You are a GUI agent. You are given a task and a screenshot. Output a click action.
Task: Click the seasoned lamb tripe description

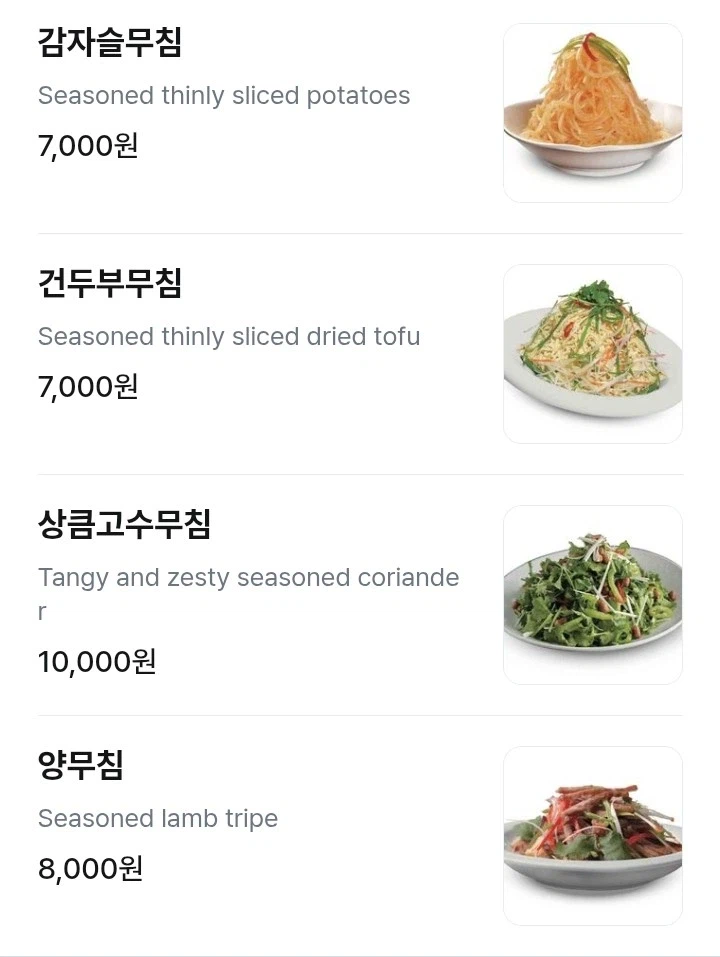point(157,818)
